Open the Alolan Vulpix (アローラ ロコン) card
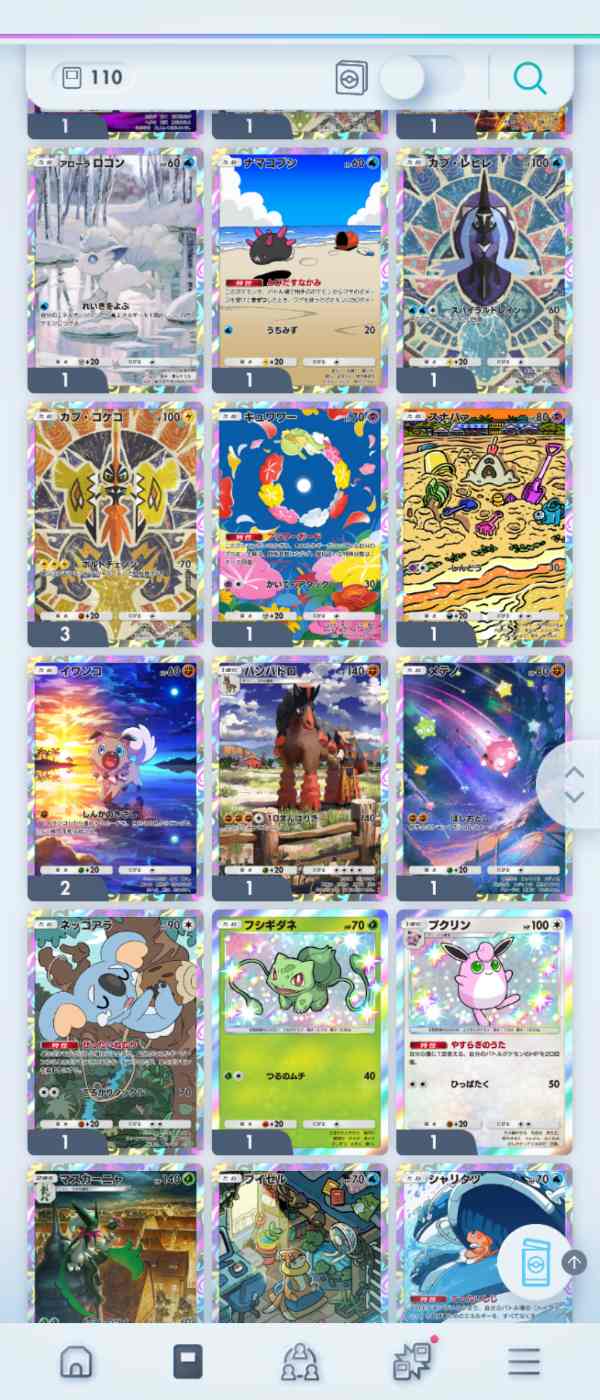 tap(115, 268)
